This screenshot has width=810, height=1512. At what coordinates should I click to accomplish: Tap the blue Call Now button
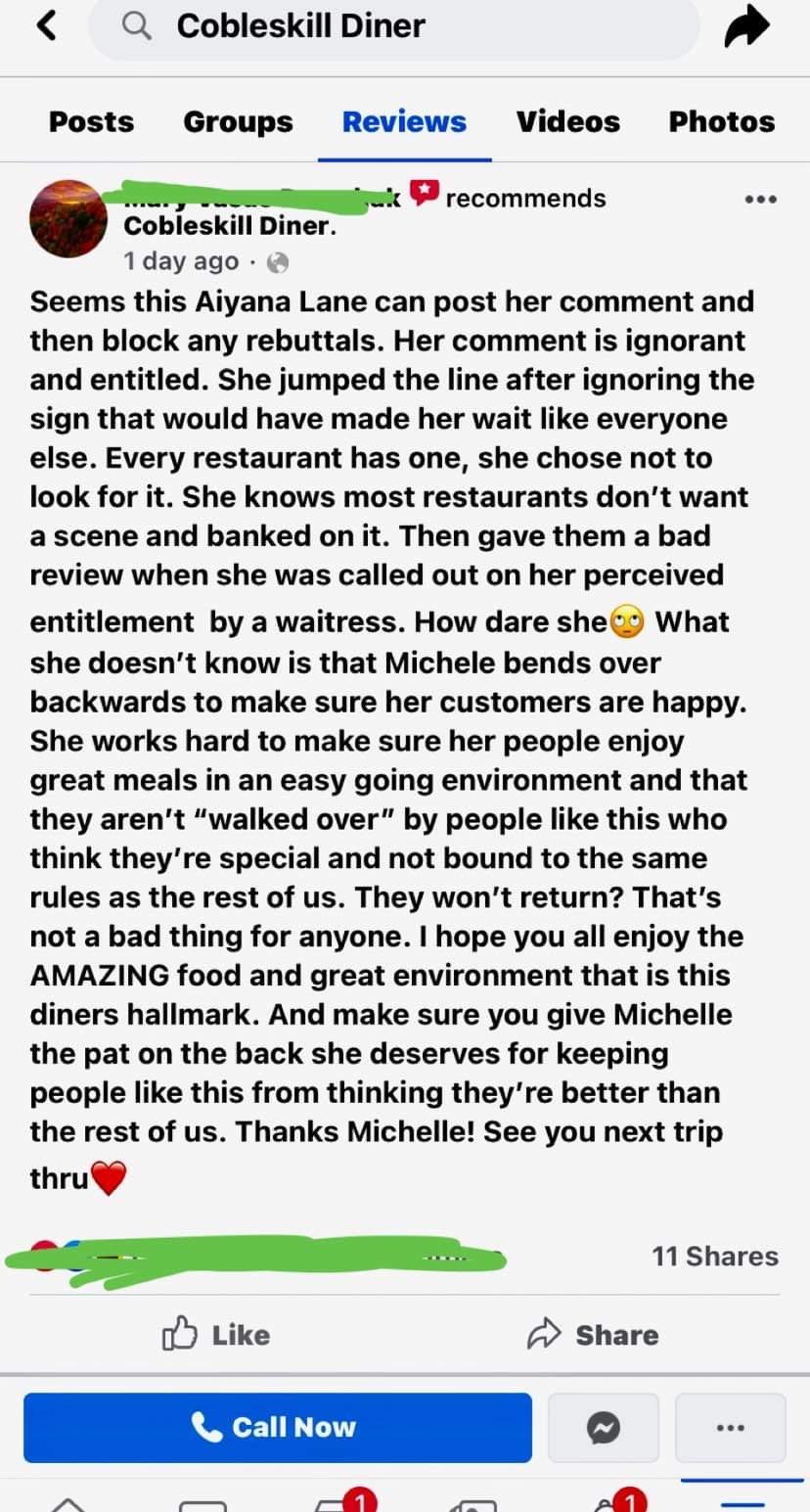pos(277,1428)
